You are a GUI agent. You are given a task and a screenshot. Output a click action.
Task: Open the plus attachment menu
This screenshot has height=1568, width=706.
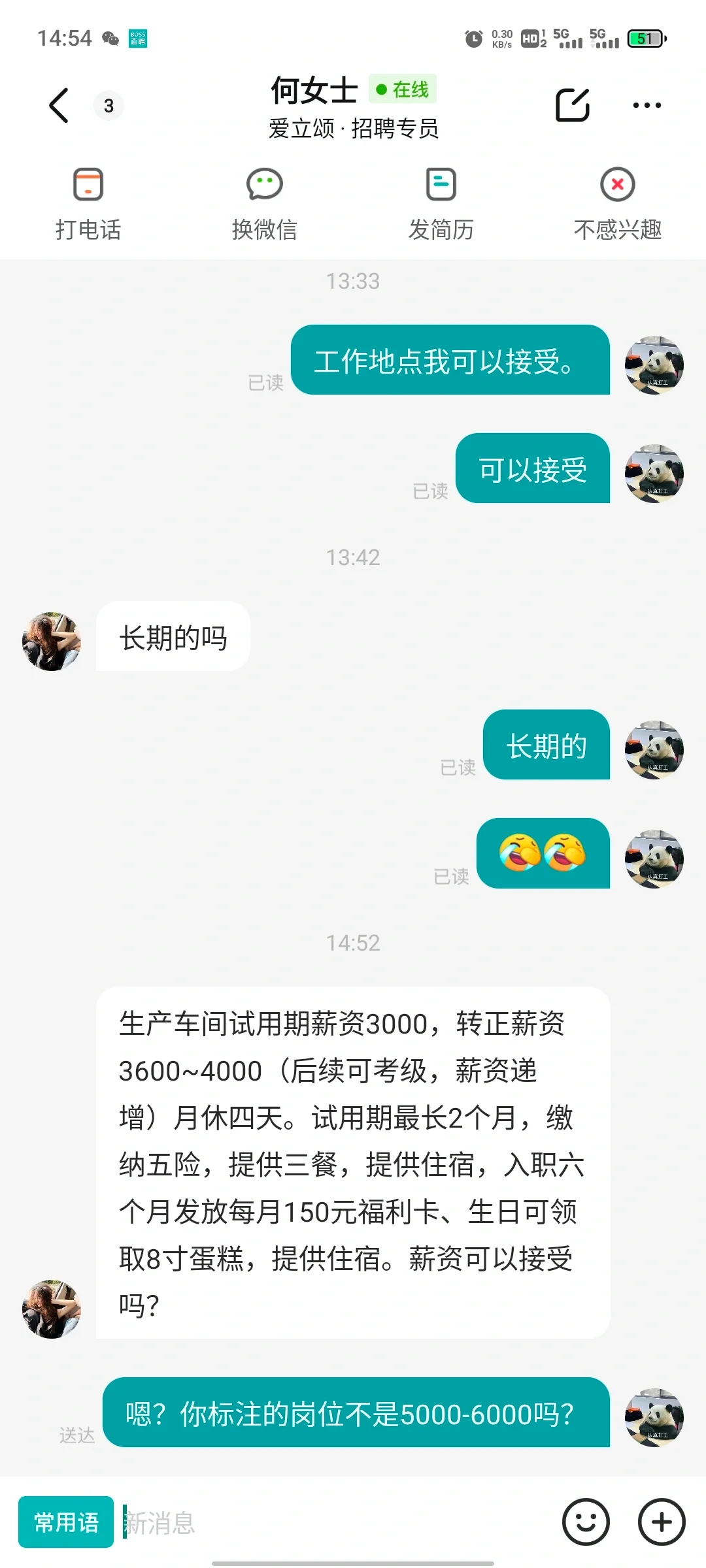(662, 1522)
